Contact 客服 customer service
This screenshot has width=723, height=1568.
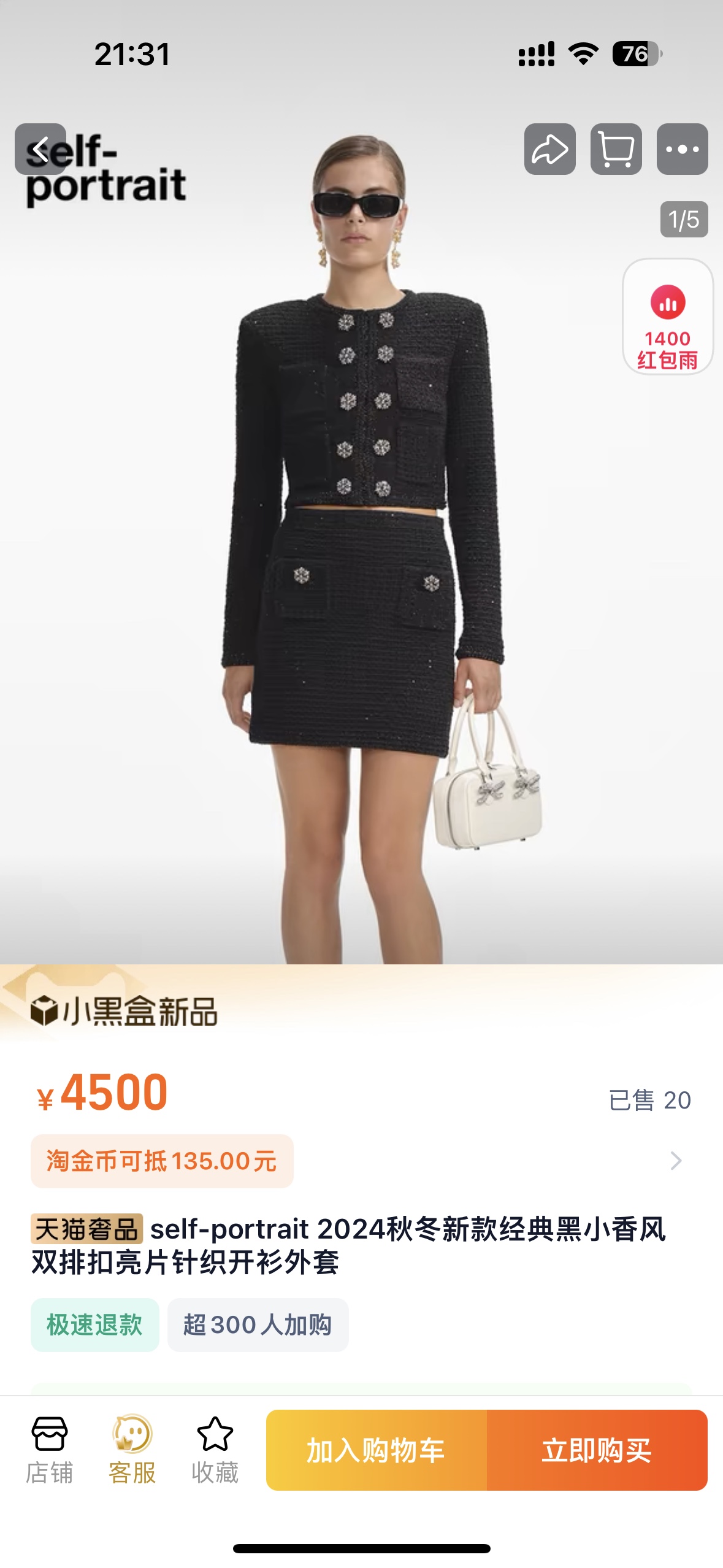132,1450
